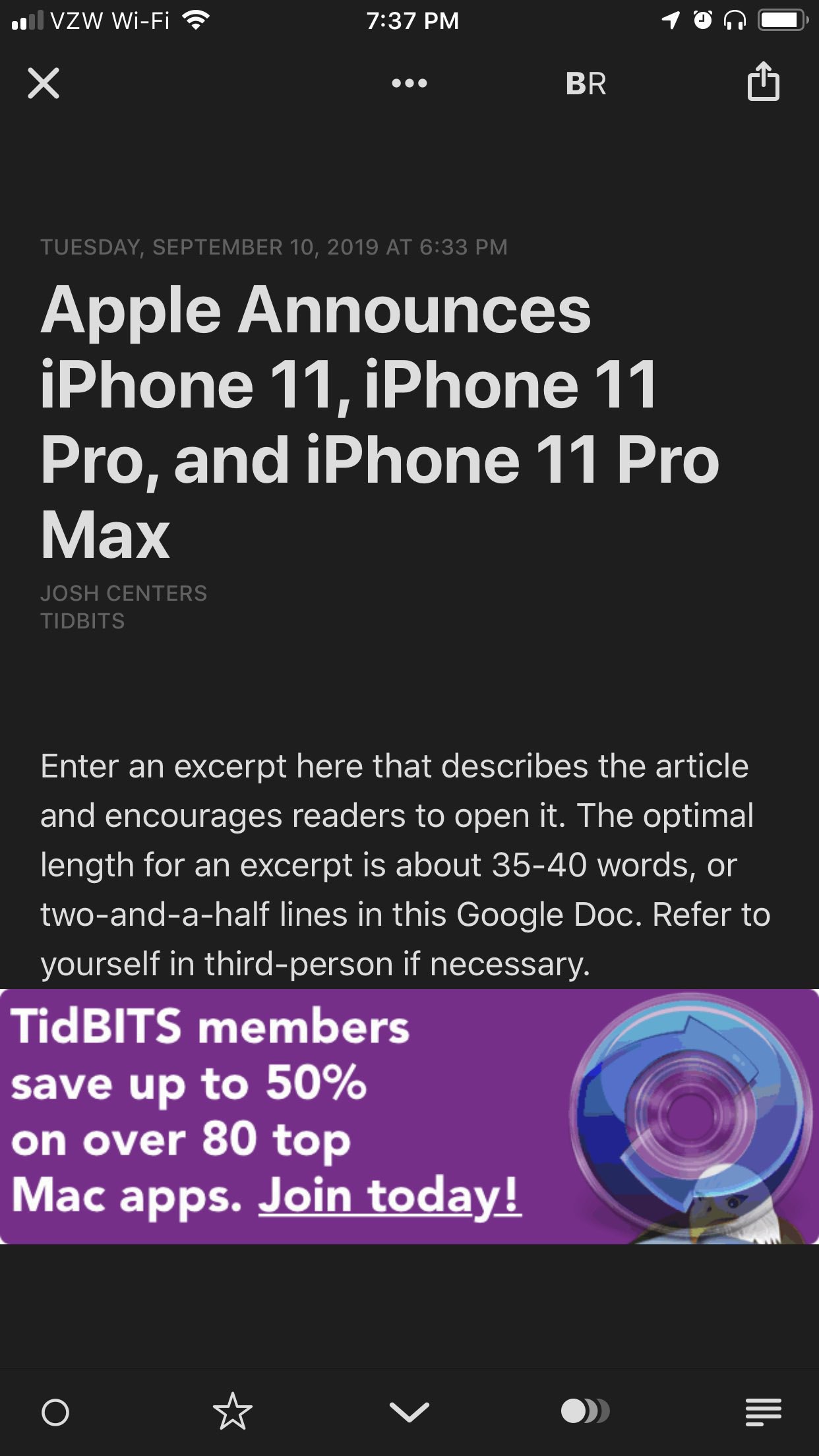Viewport: 819px width, 1456px height.
Task: Open the three-dot options menu
Action: coord(409,83)
